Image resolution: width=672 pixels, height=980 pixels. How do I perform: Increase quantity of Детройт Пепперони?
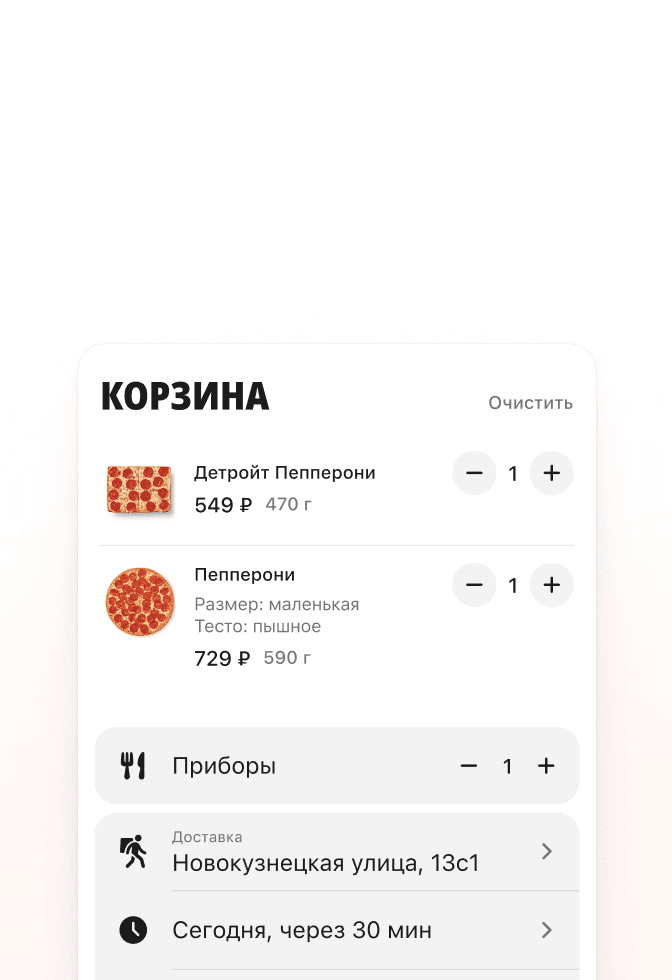tap(551, 473)
